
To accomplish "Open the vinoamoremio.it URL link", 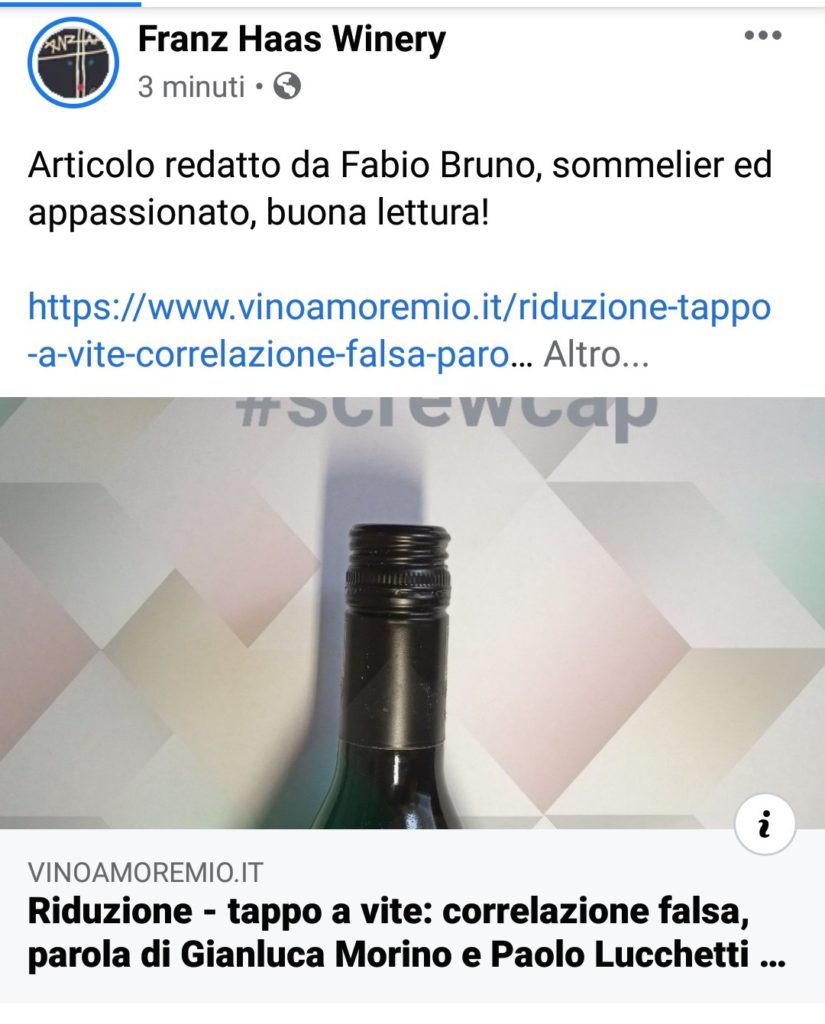I will point(399,330).
